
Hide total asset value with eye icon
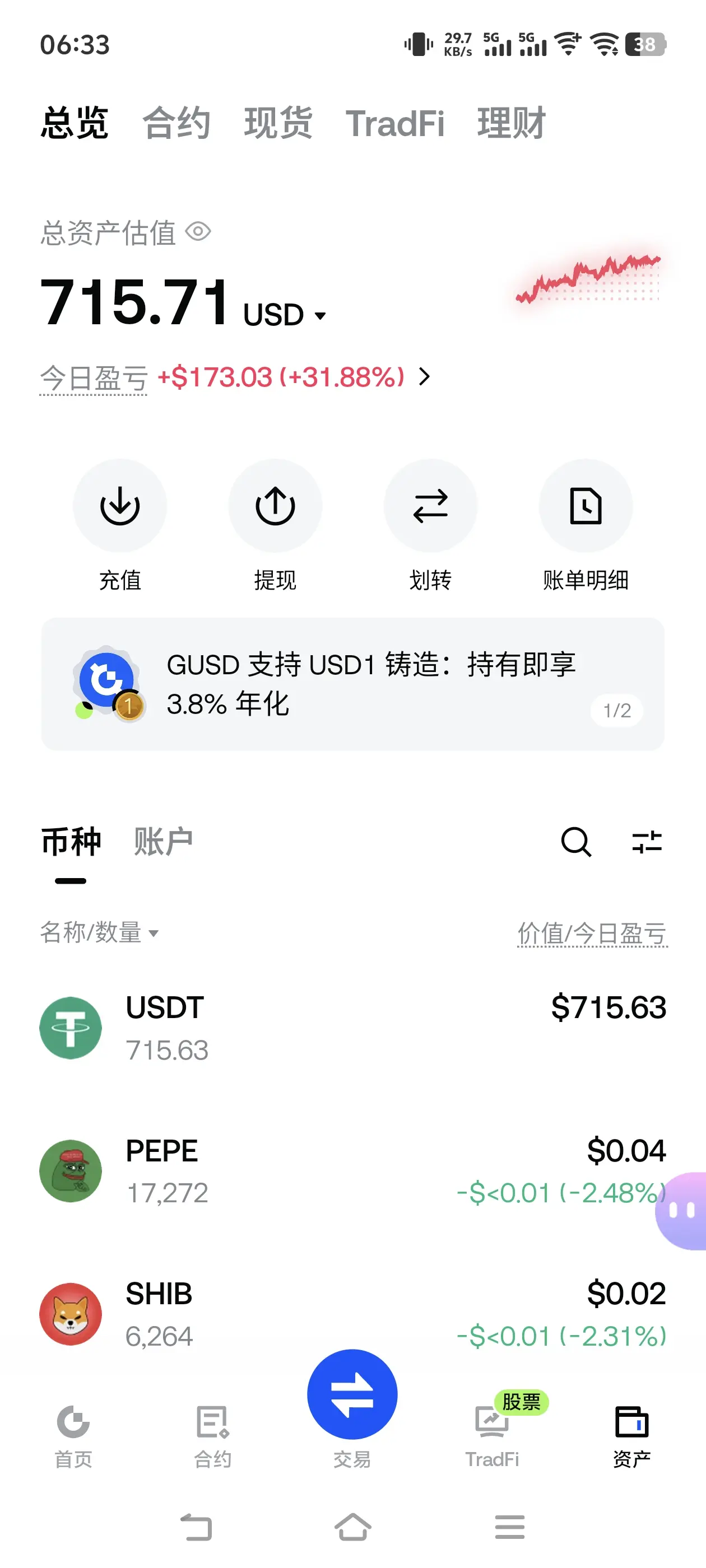tap(198, 232)
